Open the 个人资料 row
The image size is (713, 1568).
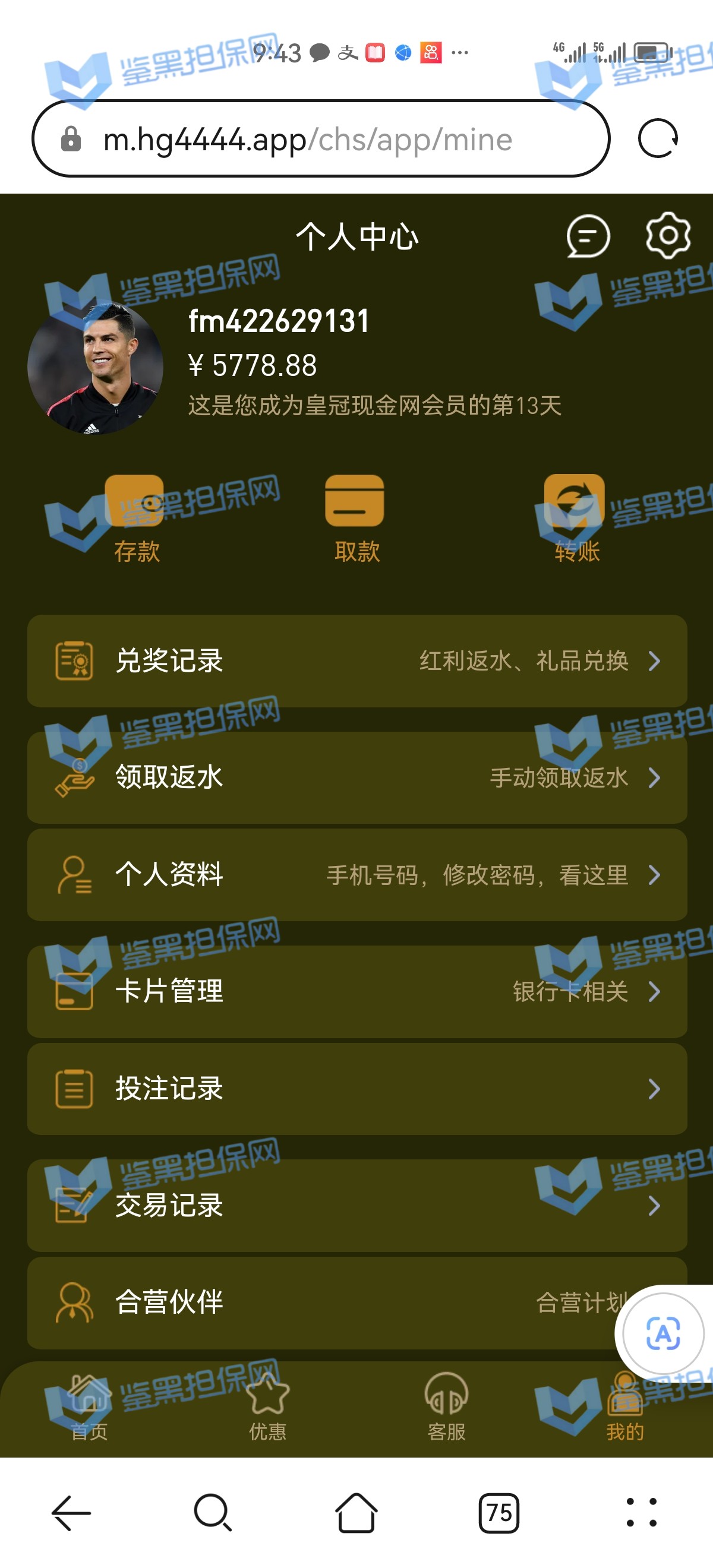click(x=357, y=875)
